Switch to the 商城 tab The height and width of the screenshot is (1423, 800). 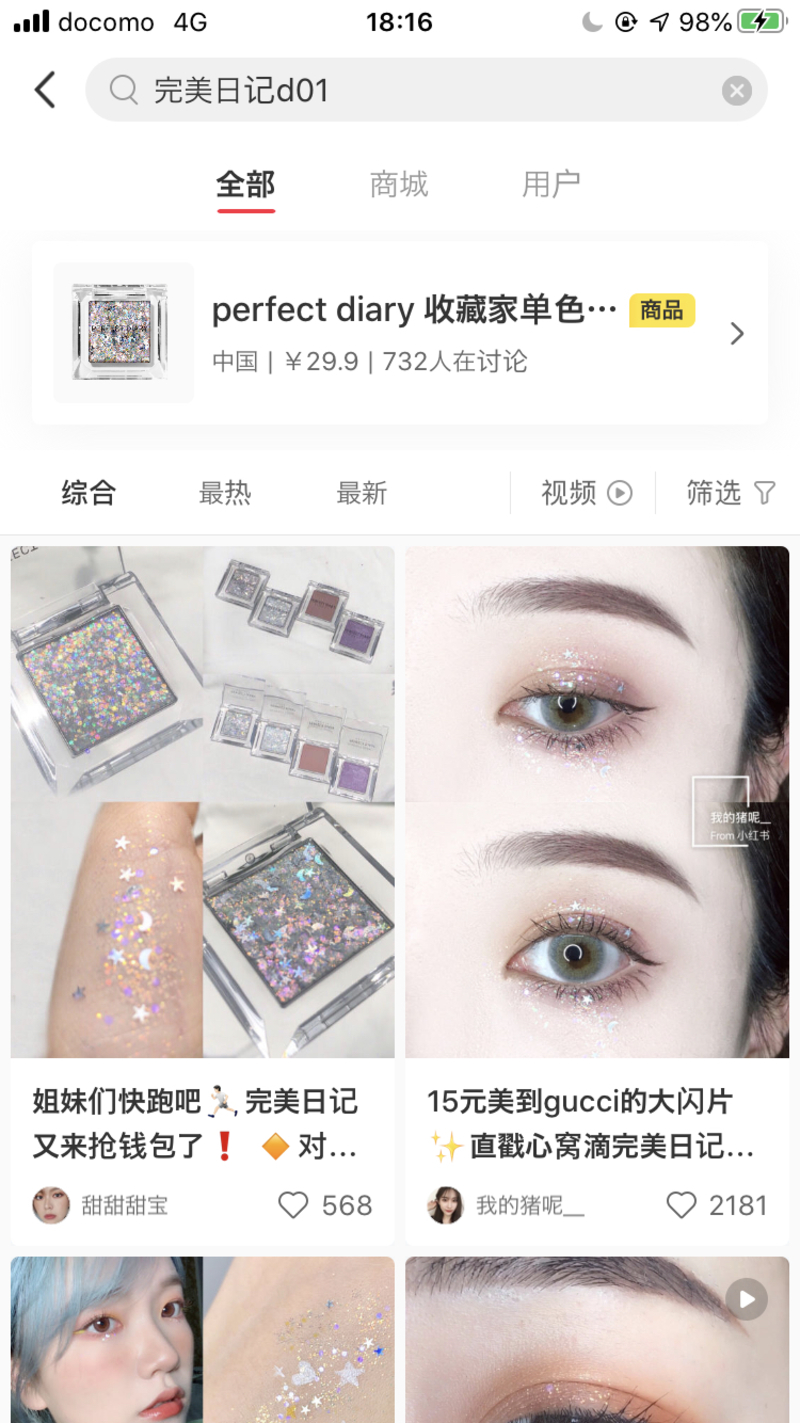(398, 185)
